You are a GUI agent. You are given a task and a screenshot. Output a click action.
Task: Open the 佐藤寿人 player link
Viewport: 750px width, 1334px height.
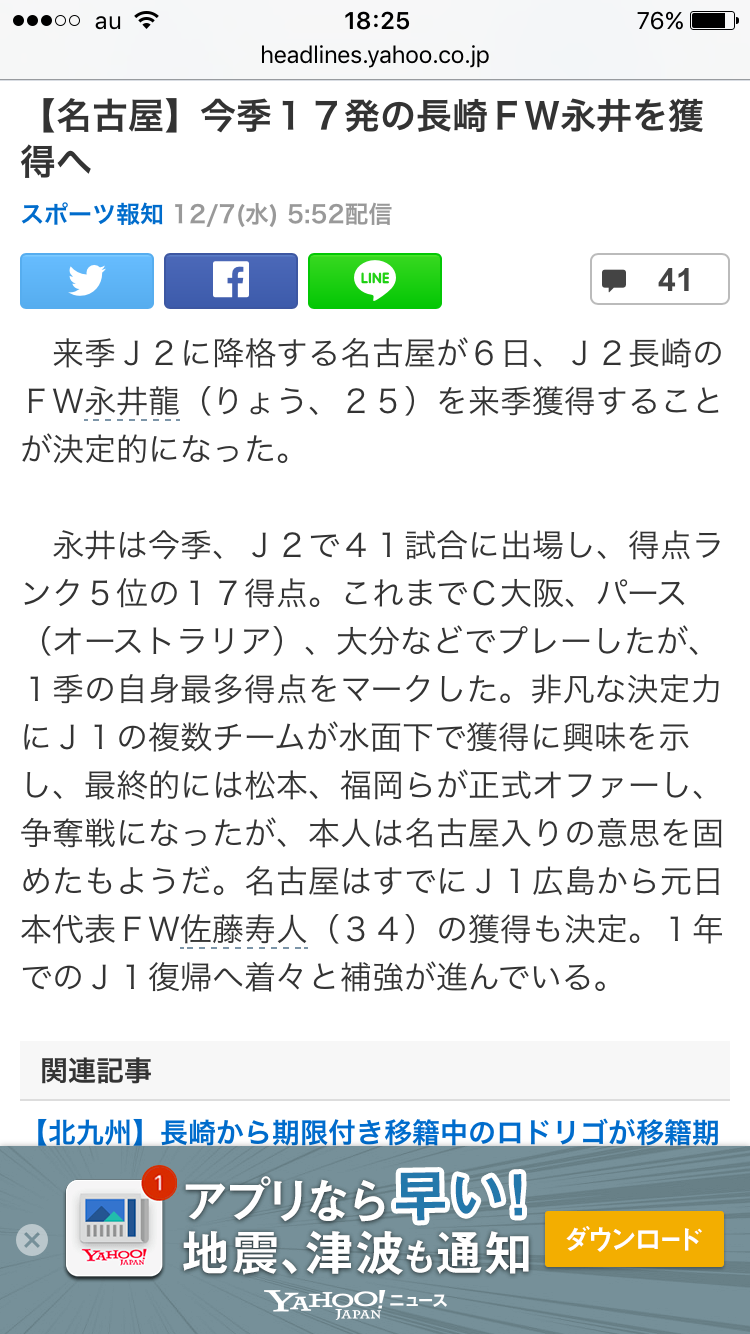pyautogui.click(x=244, y=929)
